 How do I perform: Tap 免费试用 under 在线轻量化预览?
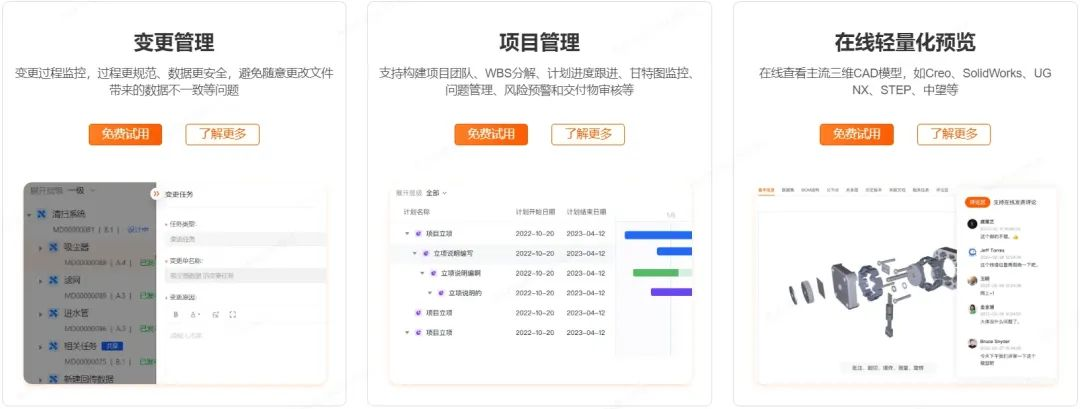pyautogui.click(x=856, y=134)
